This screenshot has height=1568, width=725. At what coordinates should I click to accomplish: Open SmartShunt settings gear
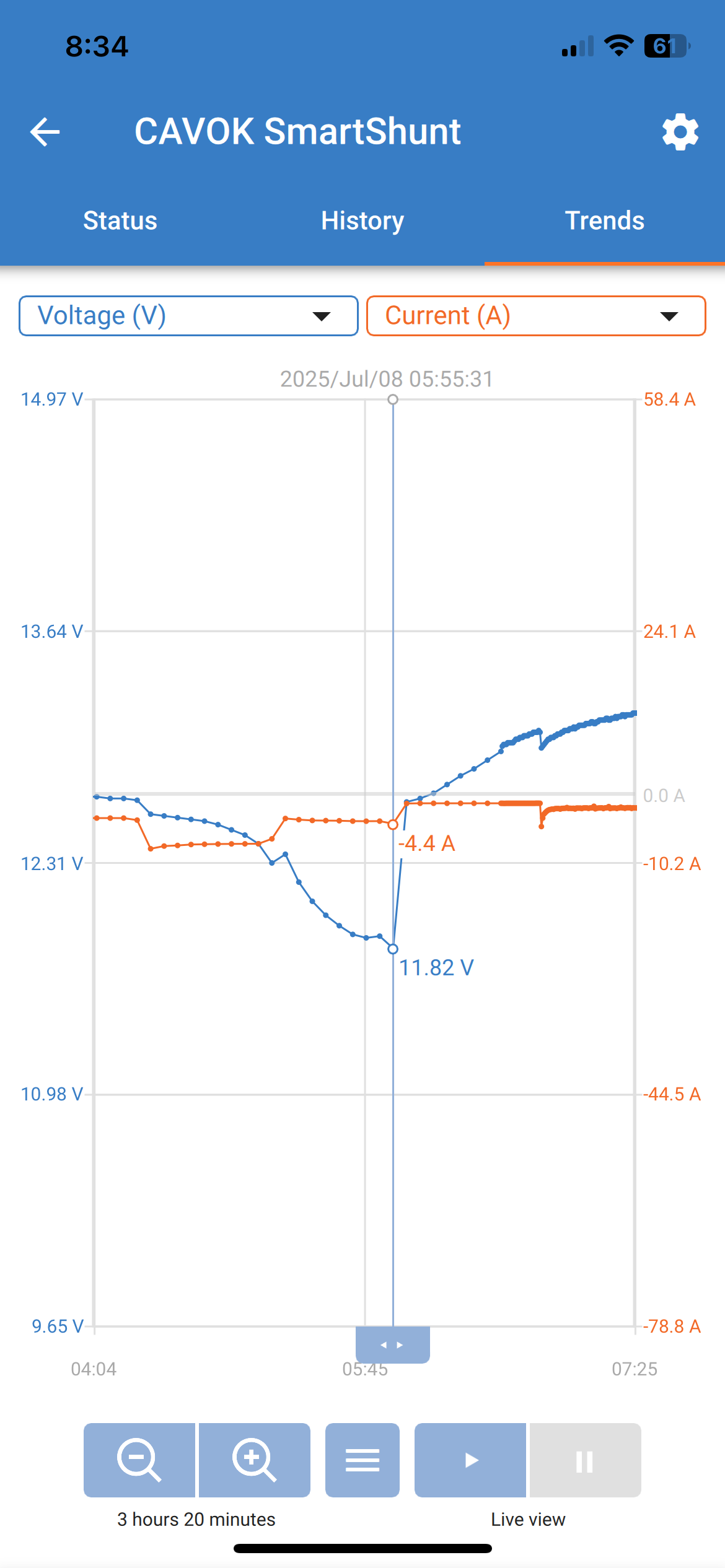click(x=680, y=132)
